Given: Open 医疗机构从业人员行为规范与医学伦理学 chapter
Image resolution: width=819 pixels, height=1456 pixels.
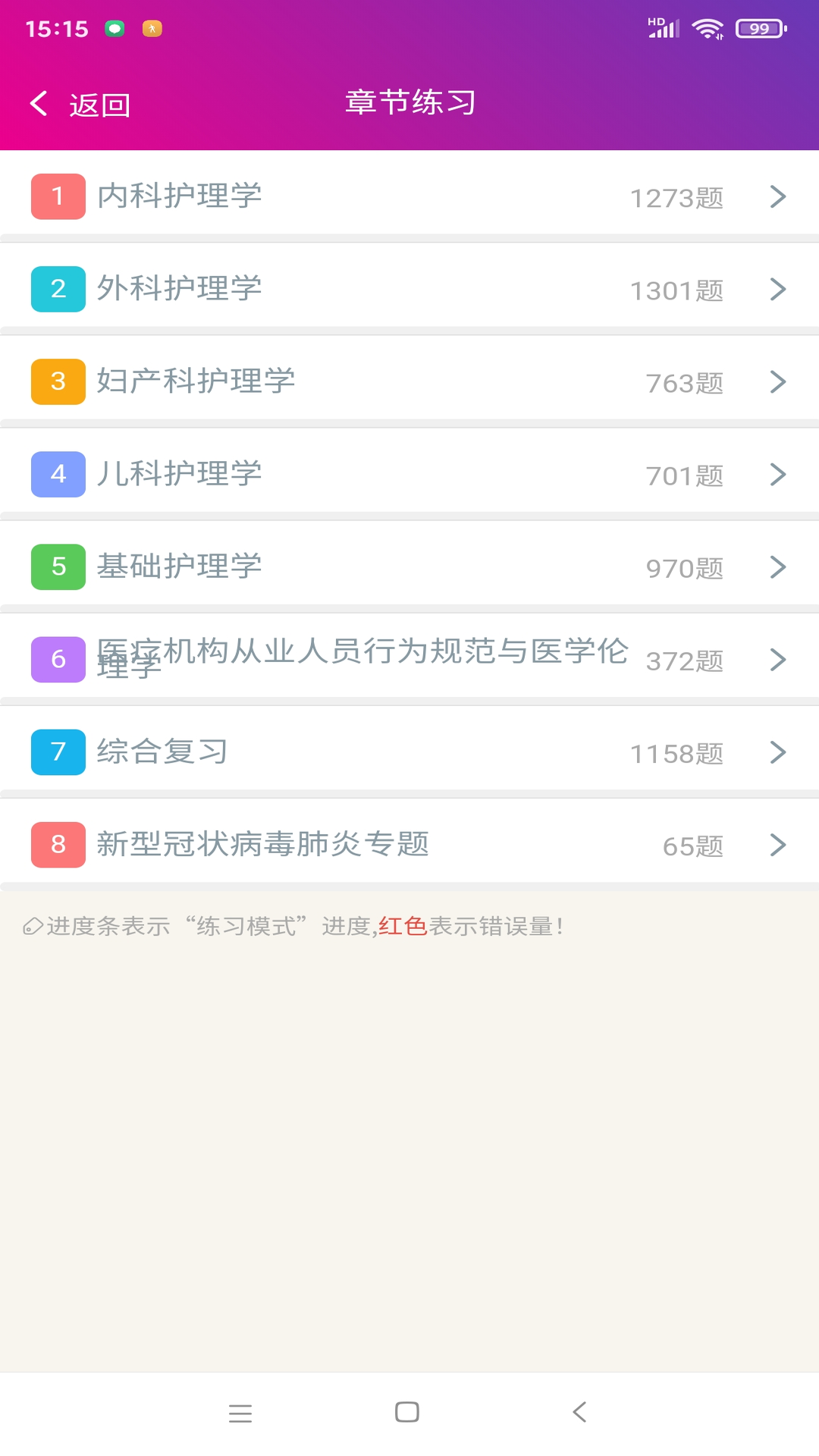Looking at the screenshot, I should (409, 659).
